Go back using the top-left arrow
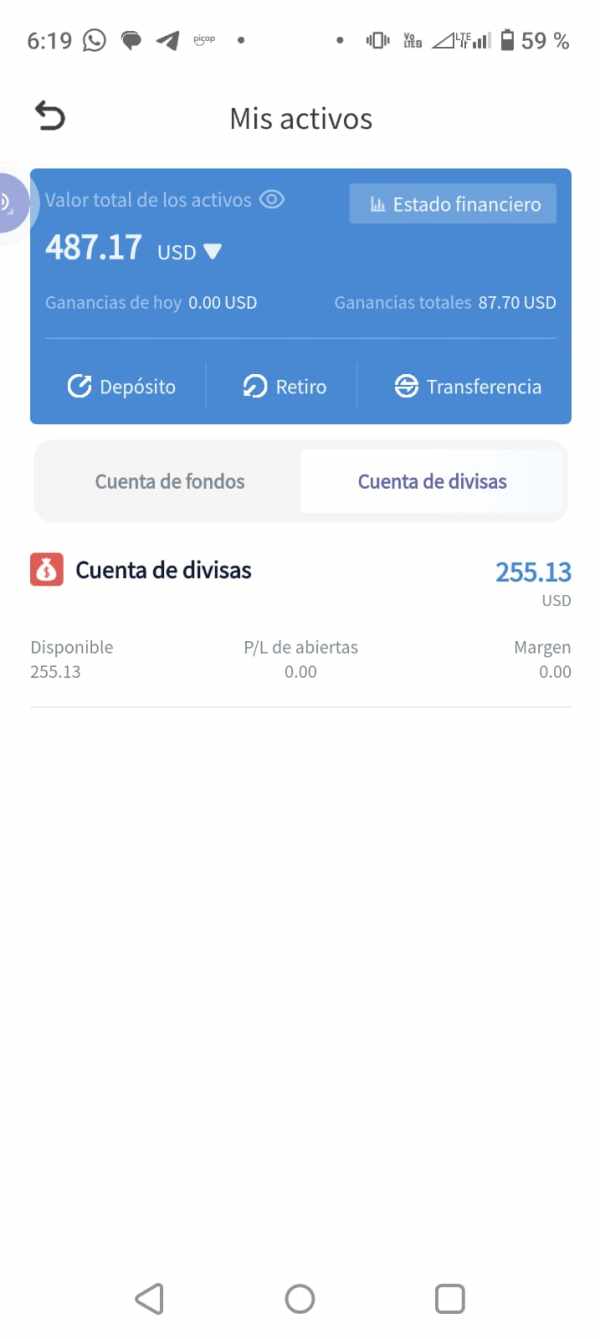Screen dimensions: 600x1339 tap(50, 117)
